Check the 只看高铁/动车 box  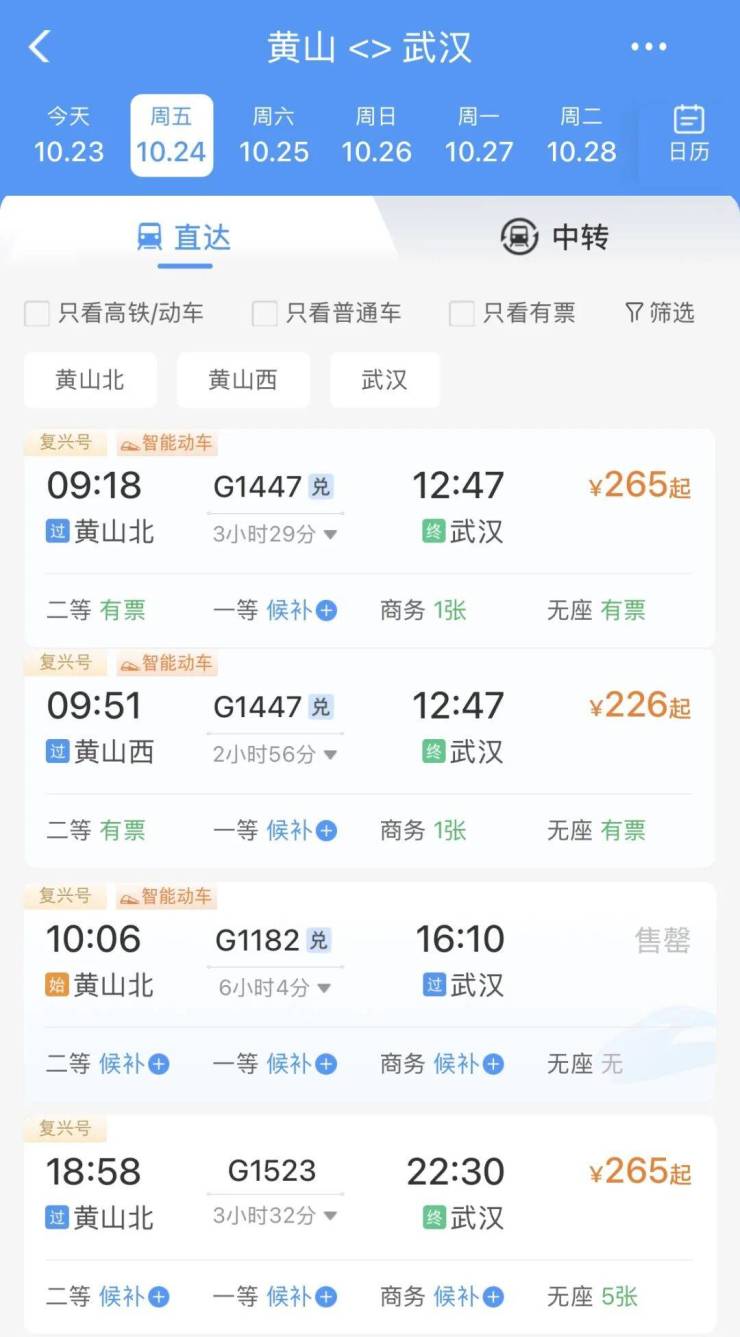[37, 314]
